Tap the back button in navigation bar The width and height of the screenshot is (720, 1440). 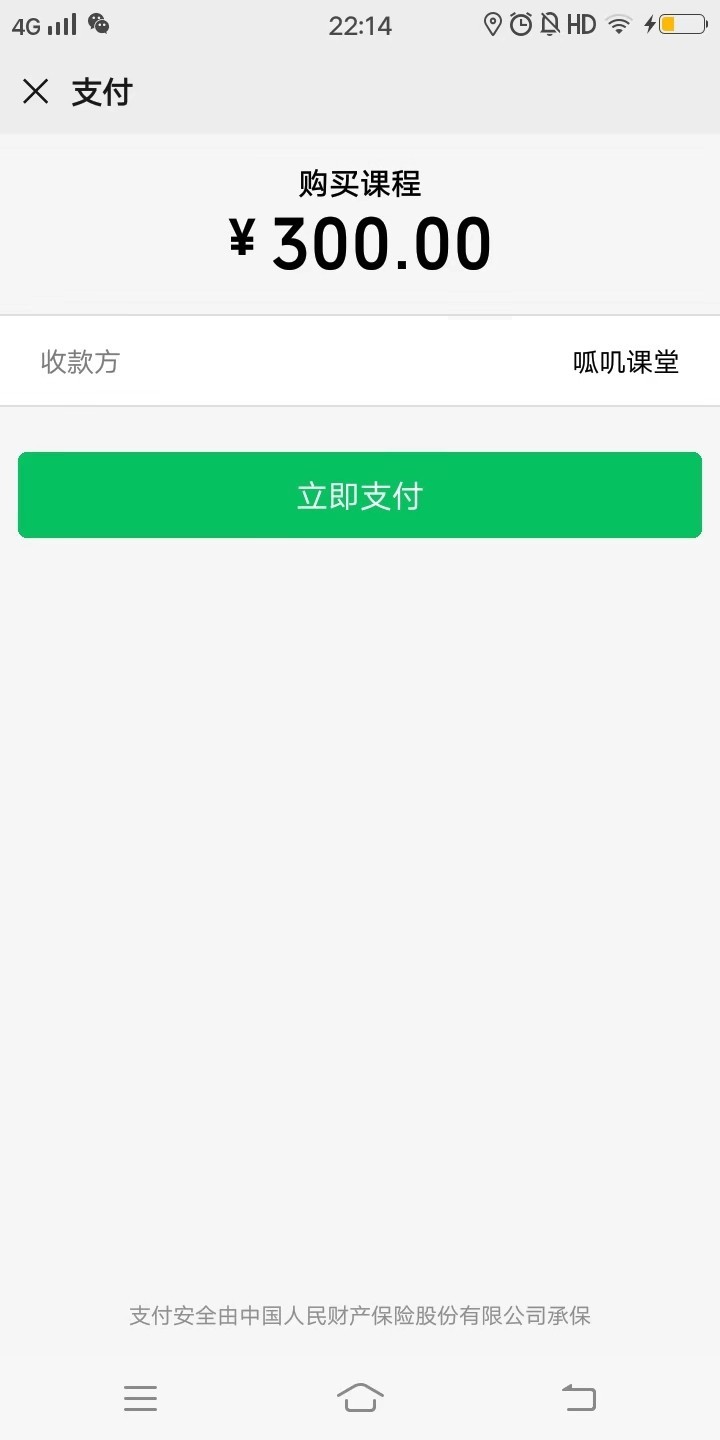(579, 1397)
